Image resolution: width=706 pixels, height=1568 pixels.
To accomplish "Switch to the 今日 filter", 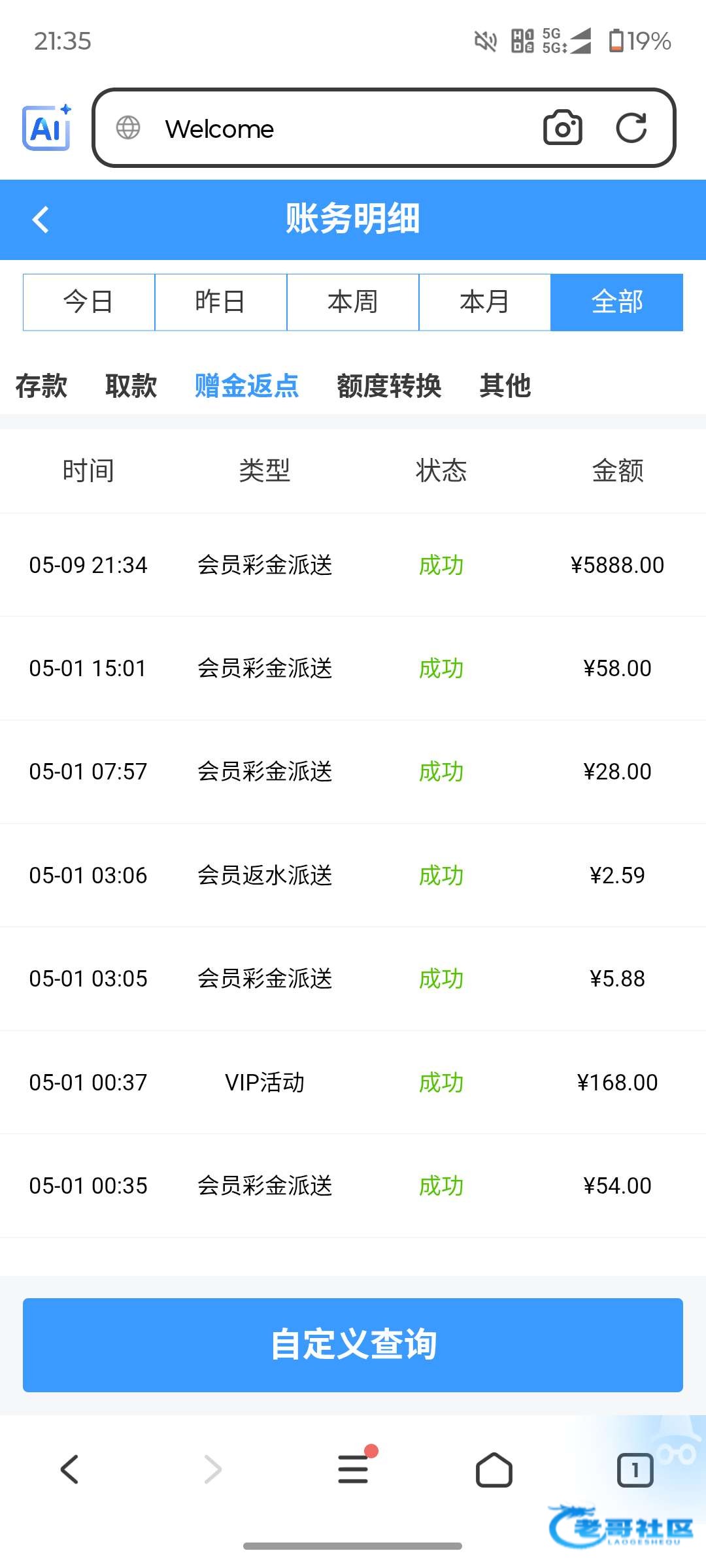I will coord(89,302).
